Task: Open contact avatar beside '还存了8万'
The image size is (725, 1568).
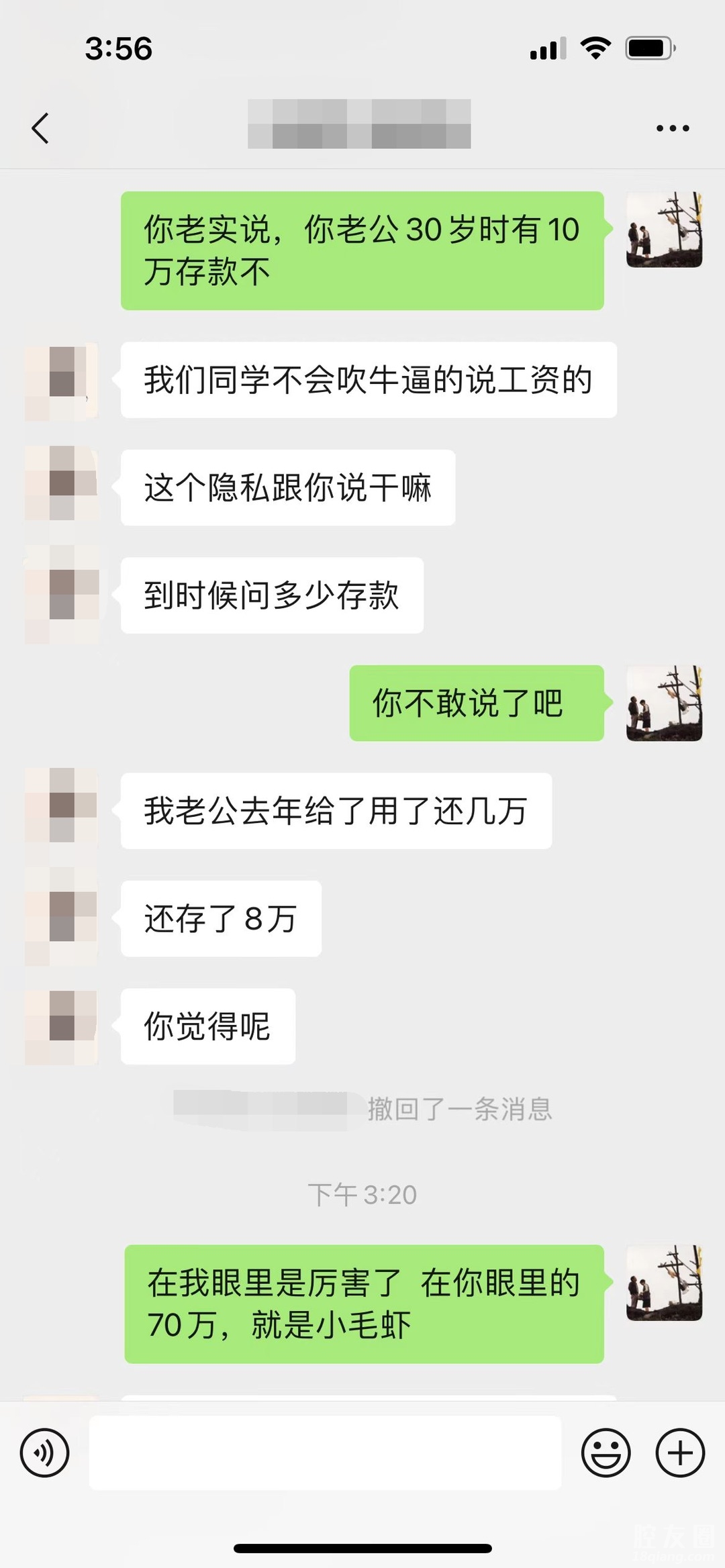Action: point(62,917)
